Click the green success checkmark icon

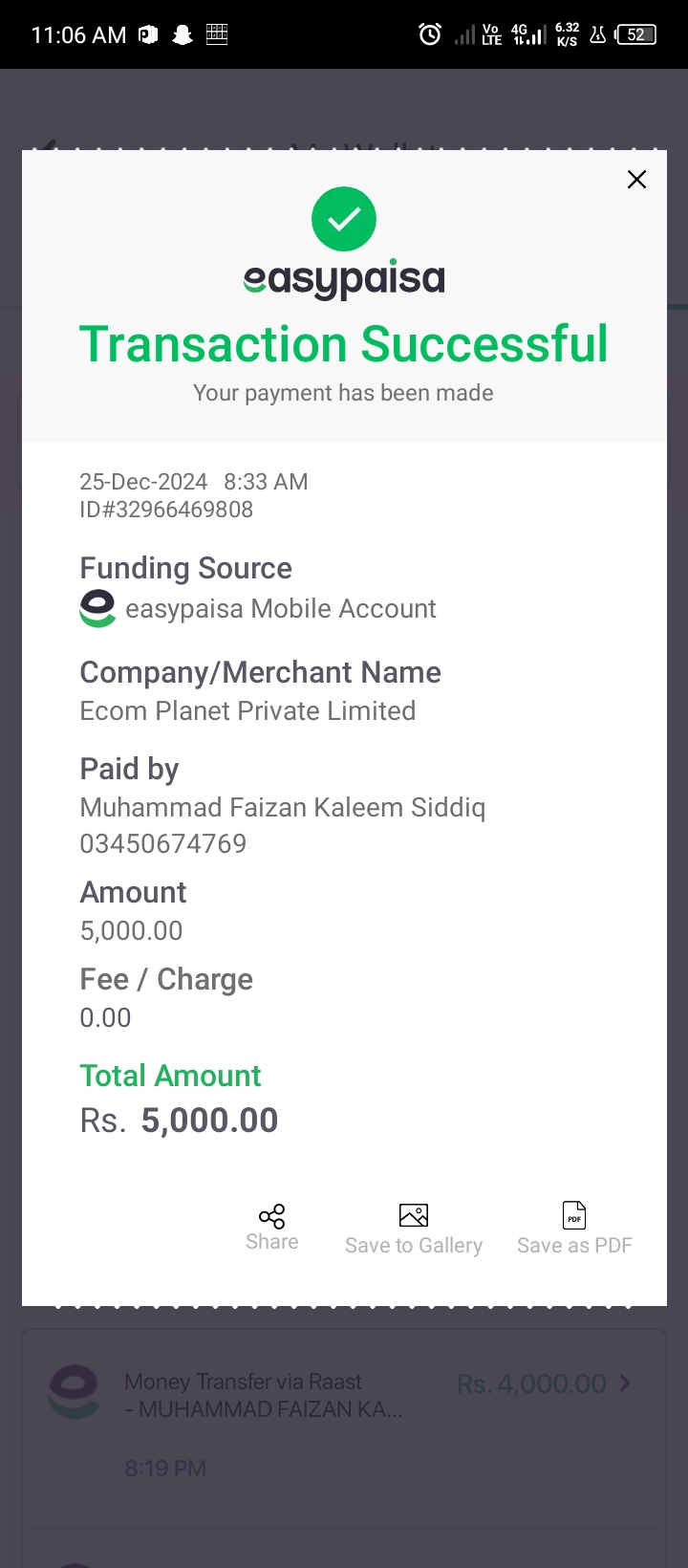coord(344,220)
